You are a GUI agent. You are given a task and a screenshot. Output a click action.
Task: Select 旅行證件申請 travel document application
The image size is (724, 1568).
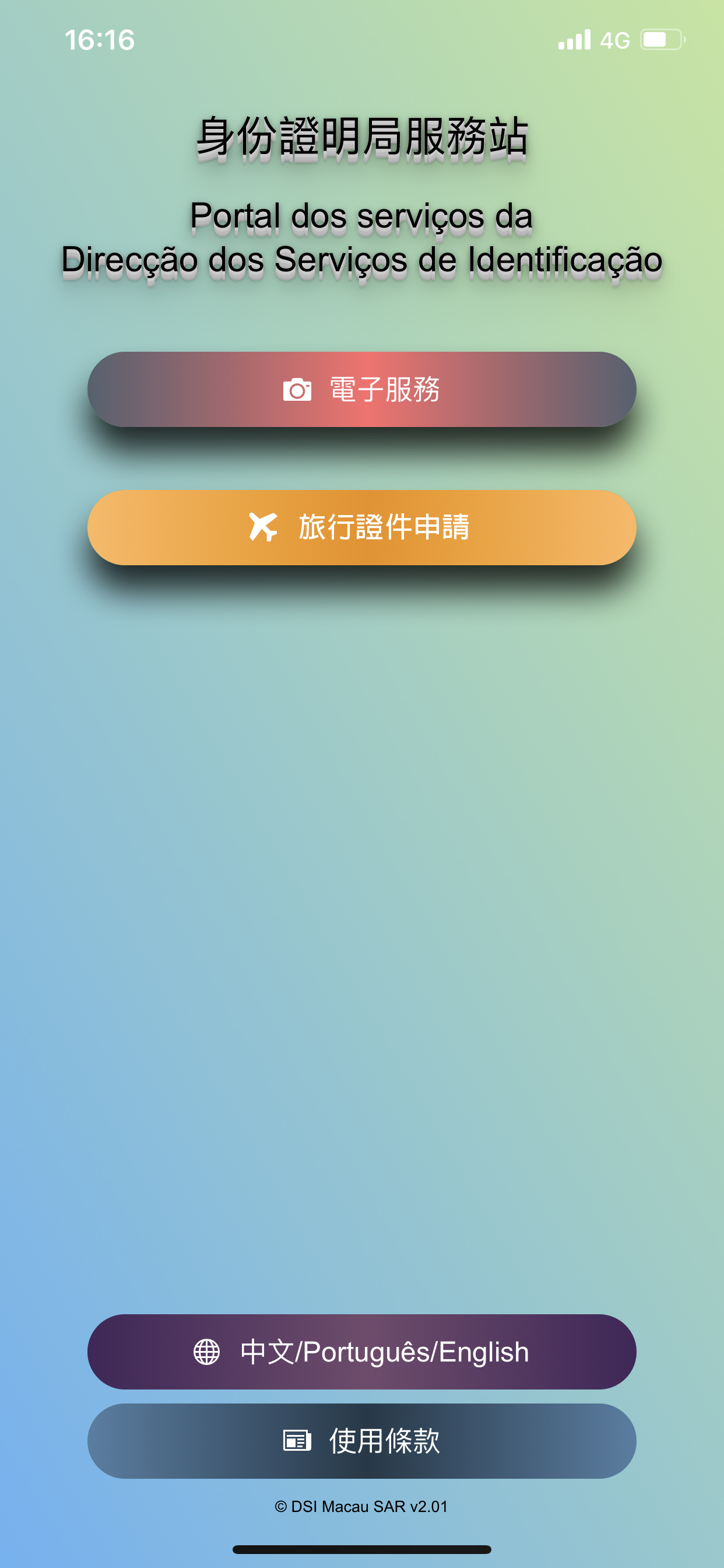click(x=361, y=527)
